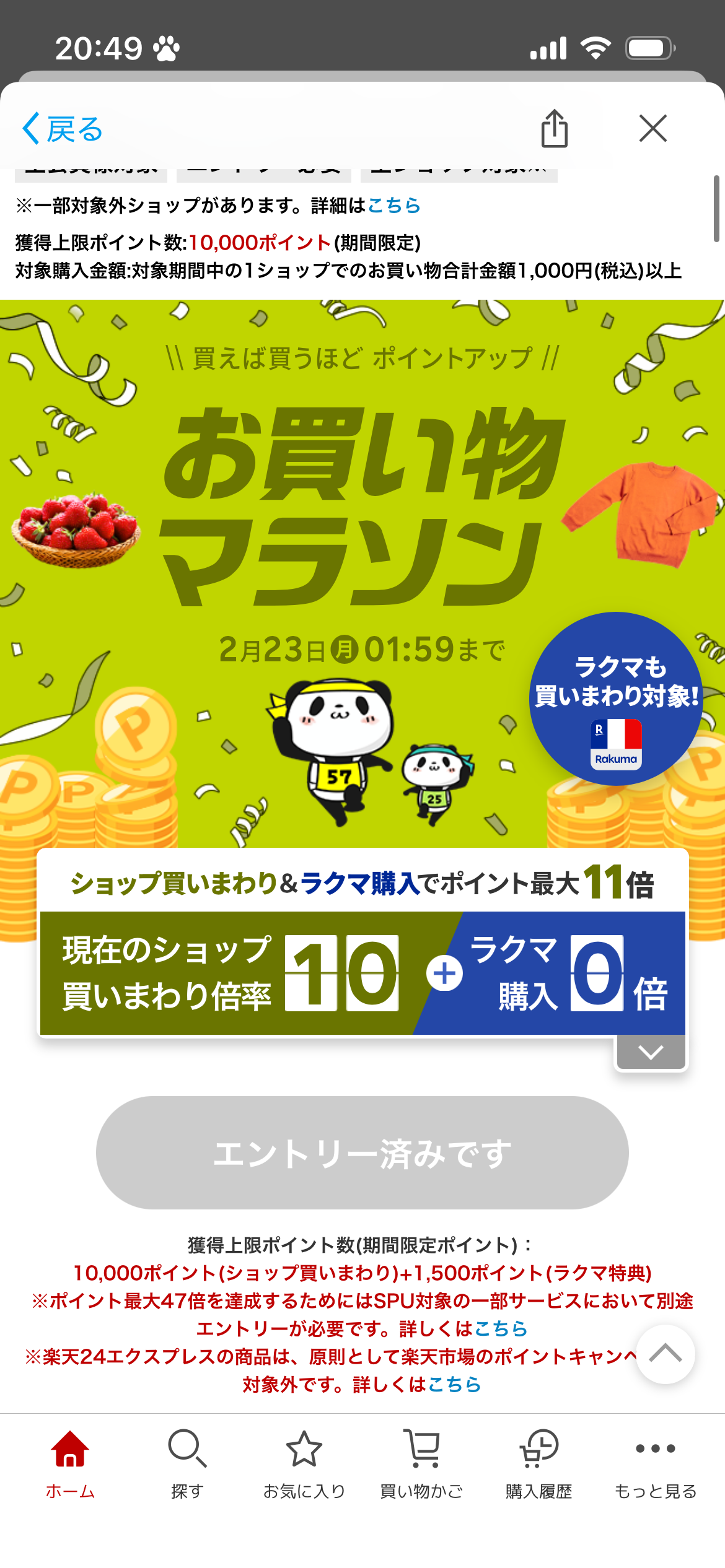
Task: View 購入履歴 purchase history tab
Action: pyautogui.click(x=538, y=1464)
